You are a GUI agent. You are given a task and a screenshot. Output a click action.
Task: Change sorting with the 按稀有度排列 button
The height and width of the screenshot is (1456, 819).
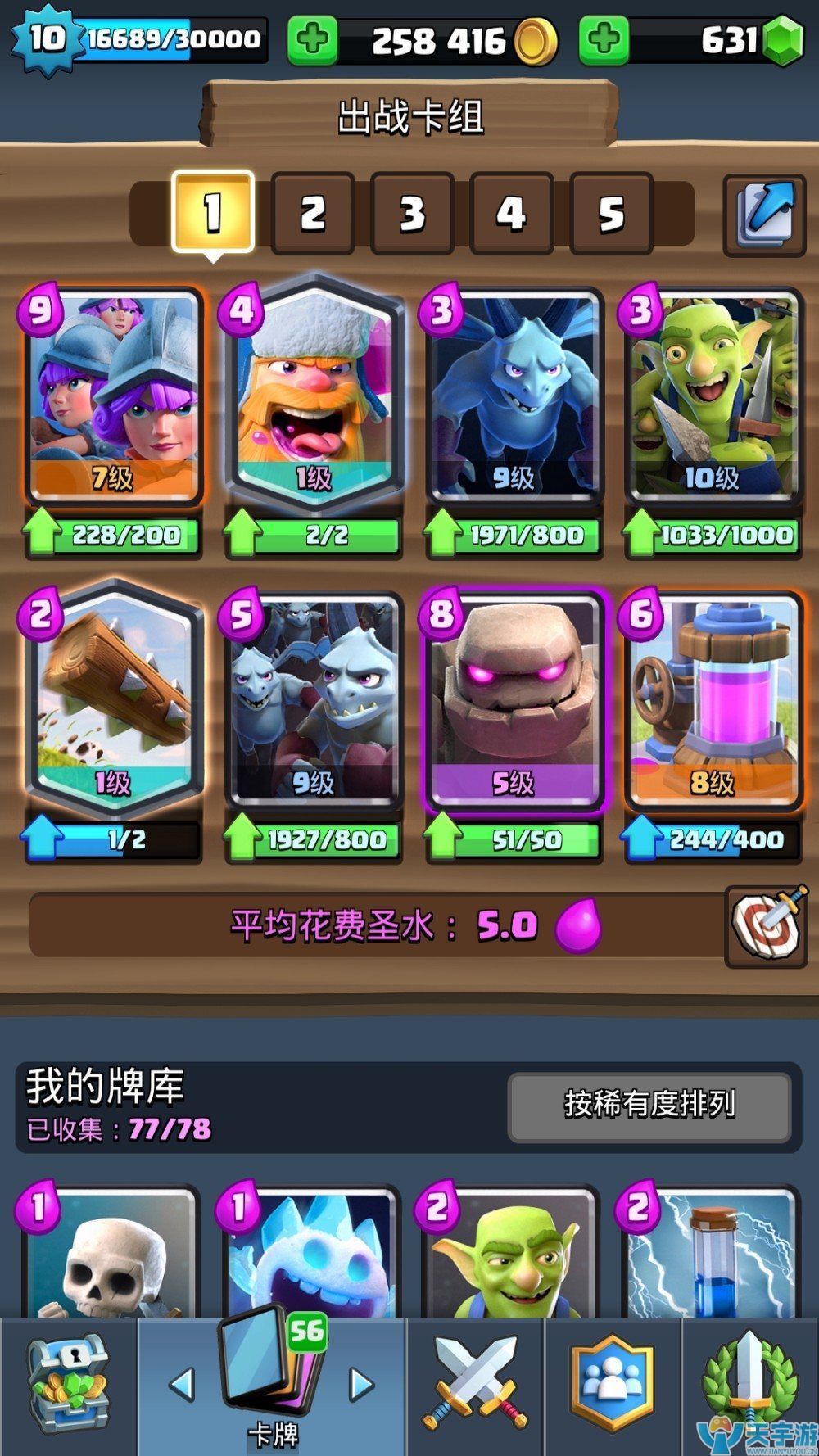pos(649,1104)
